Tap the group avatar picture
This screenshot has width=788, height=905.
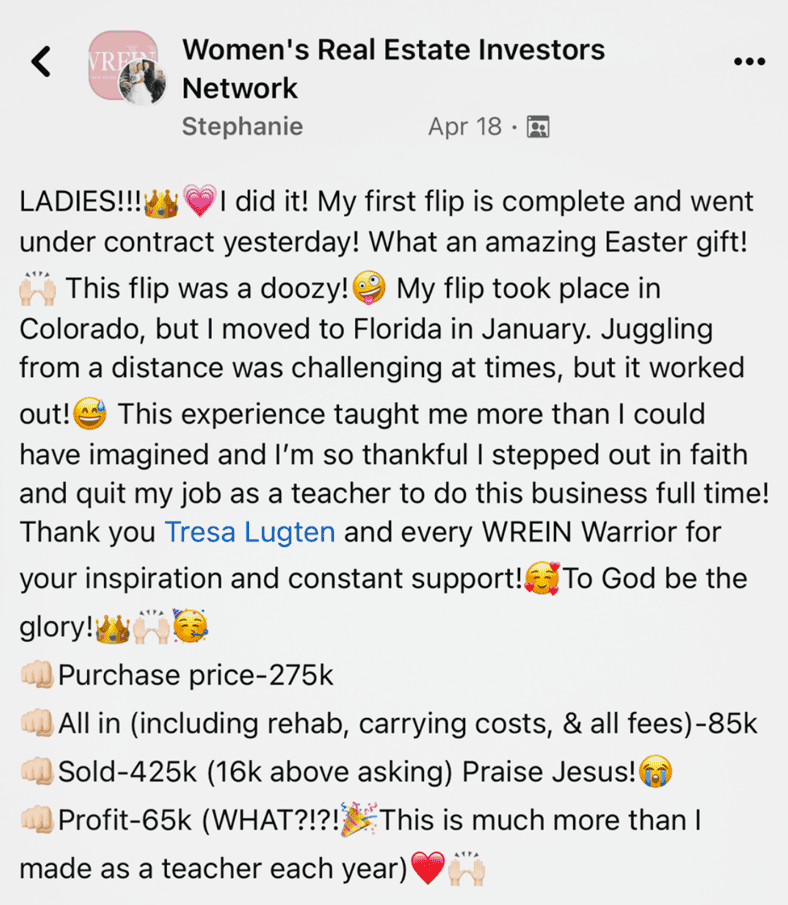point(125,67)
